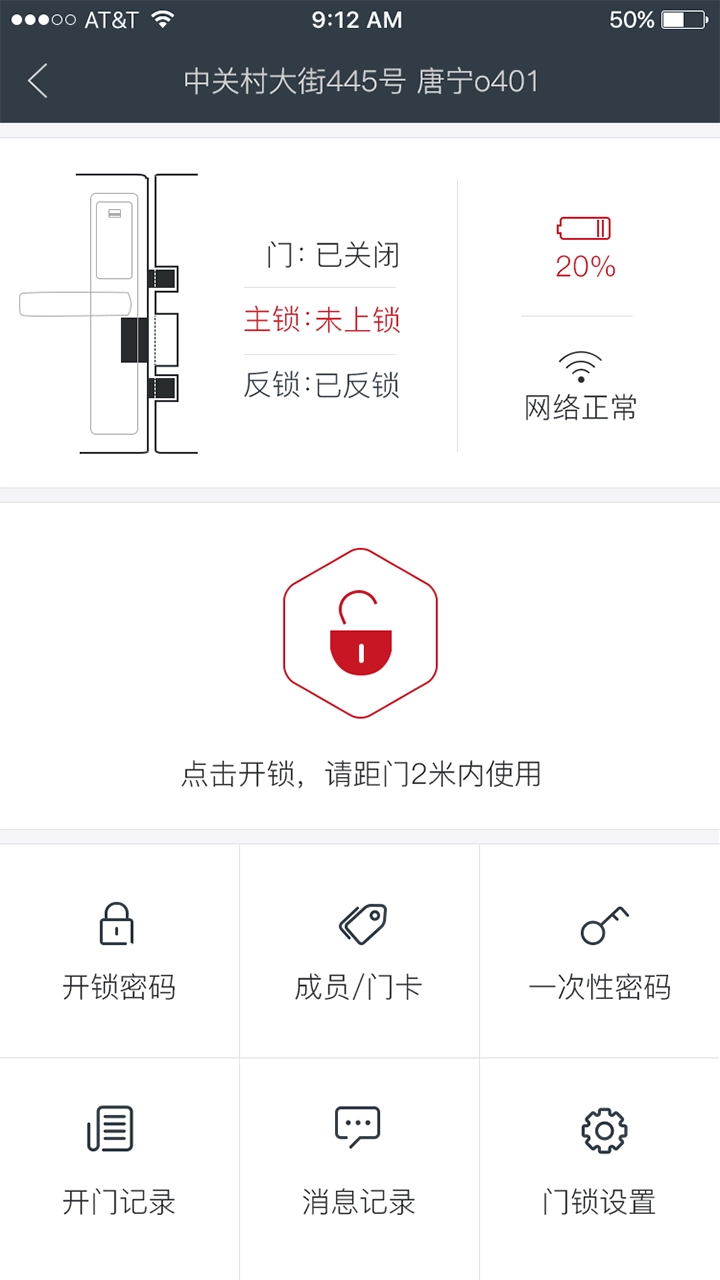Tap the red hexagon unlock button
This screenshot has width=720, height=1280.
coord(360,632)
